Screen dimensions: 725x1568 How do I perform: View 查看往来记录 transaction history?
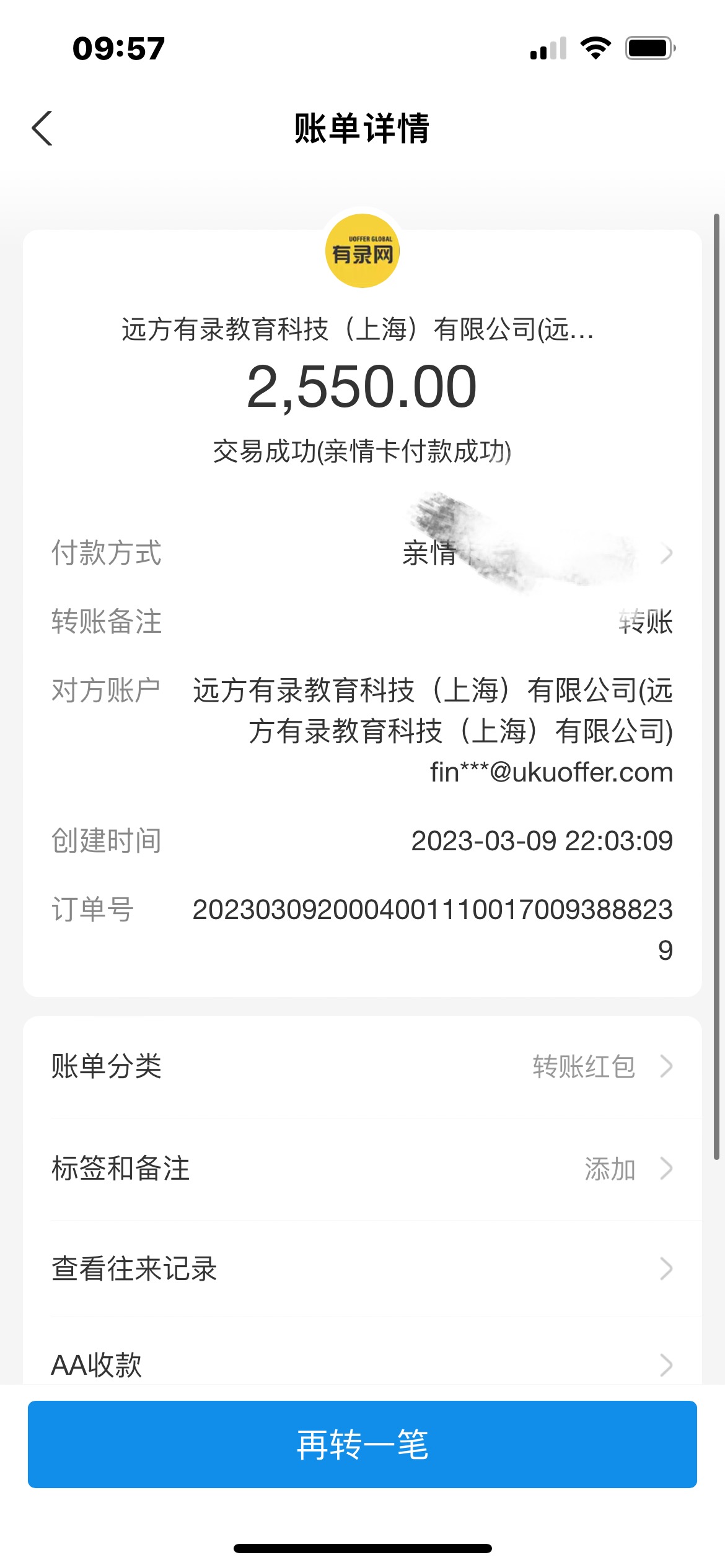point(362,1268)
